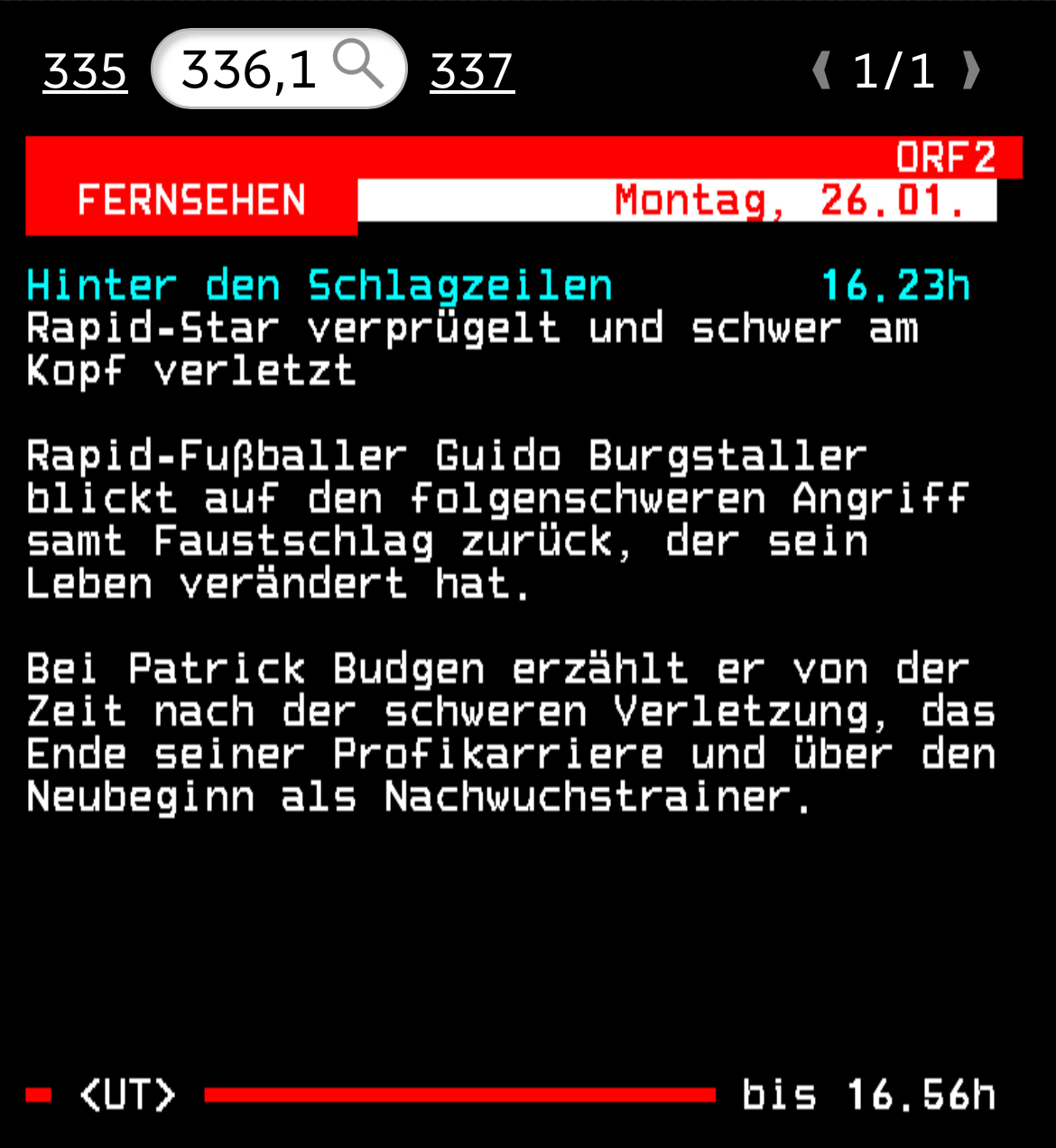Jump to teletext page 337
Image resolution: width=1056 pixels, height=1148 pixels.
click(x=472, y=70)
